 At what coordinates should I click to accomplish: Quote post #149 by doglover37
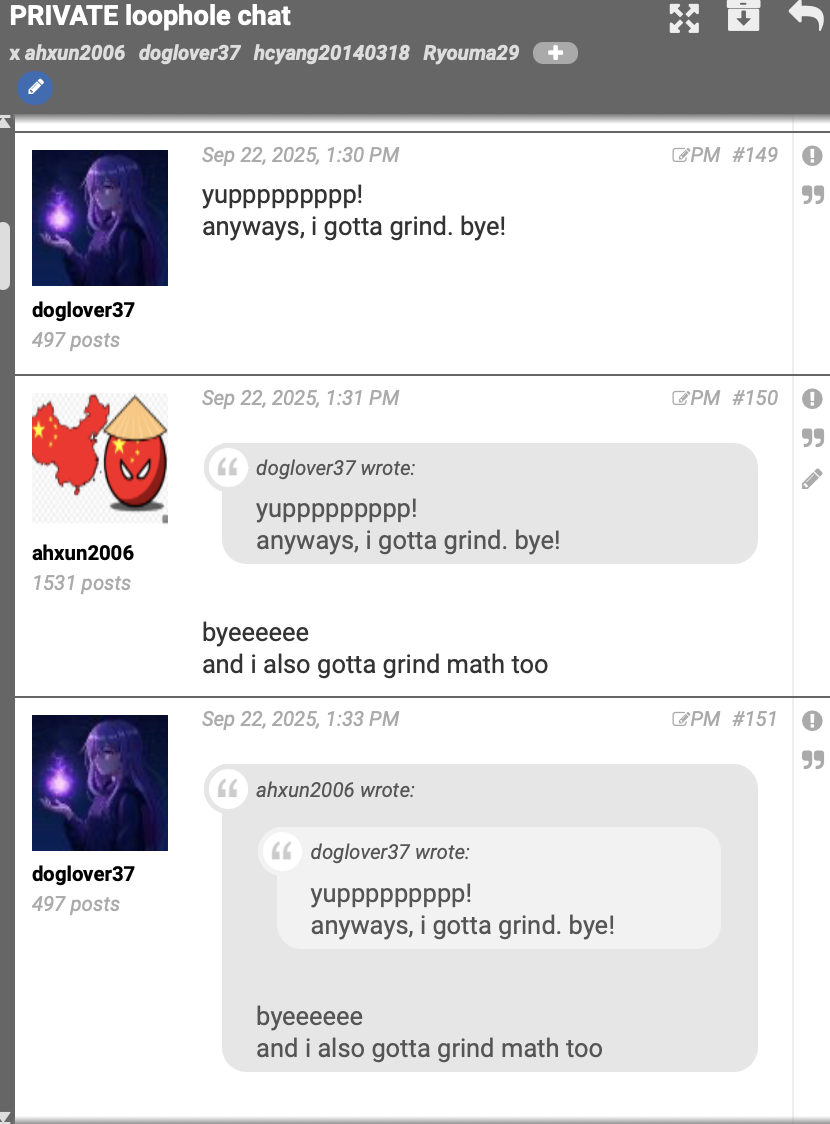(x=812, y=194)
